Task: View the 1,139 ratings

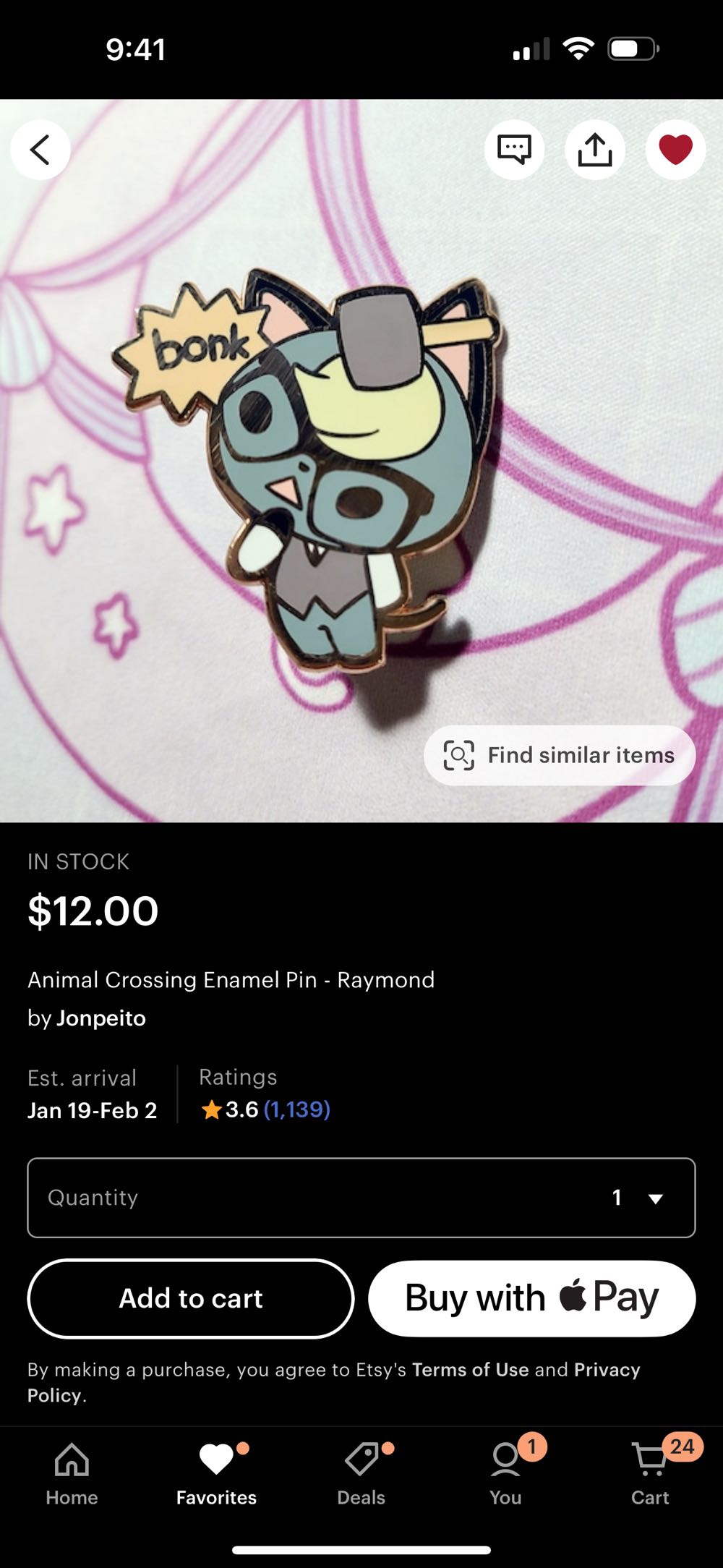Action: pos(296,1109)
